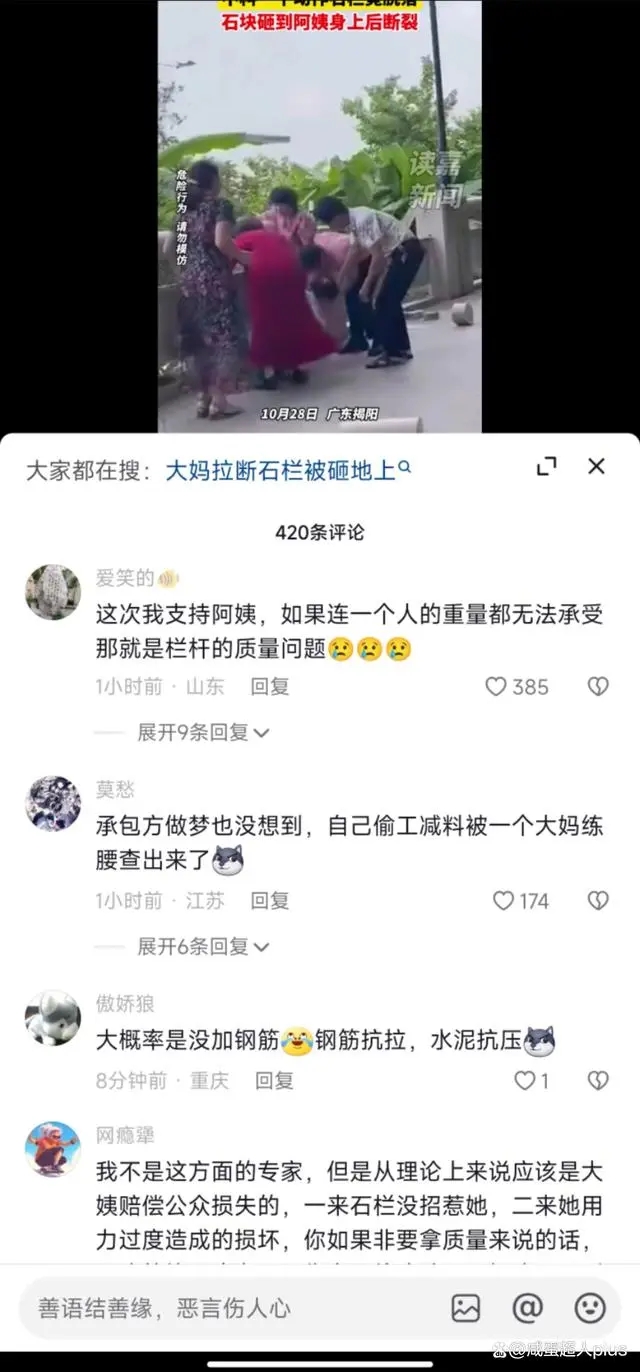Viewport: 640px width, 1372px height.
Task: Dislike 莫愁's comment
Action: (x=597, y=900)
